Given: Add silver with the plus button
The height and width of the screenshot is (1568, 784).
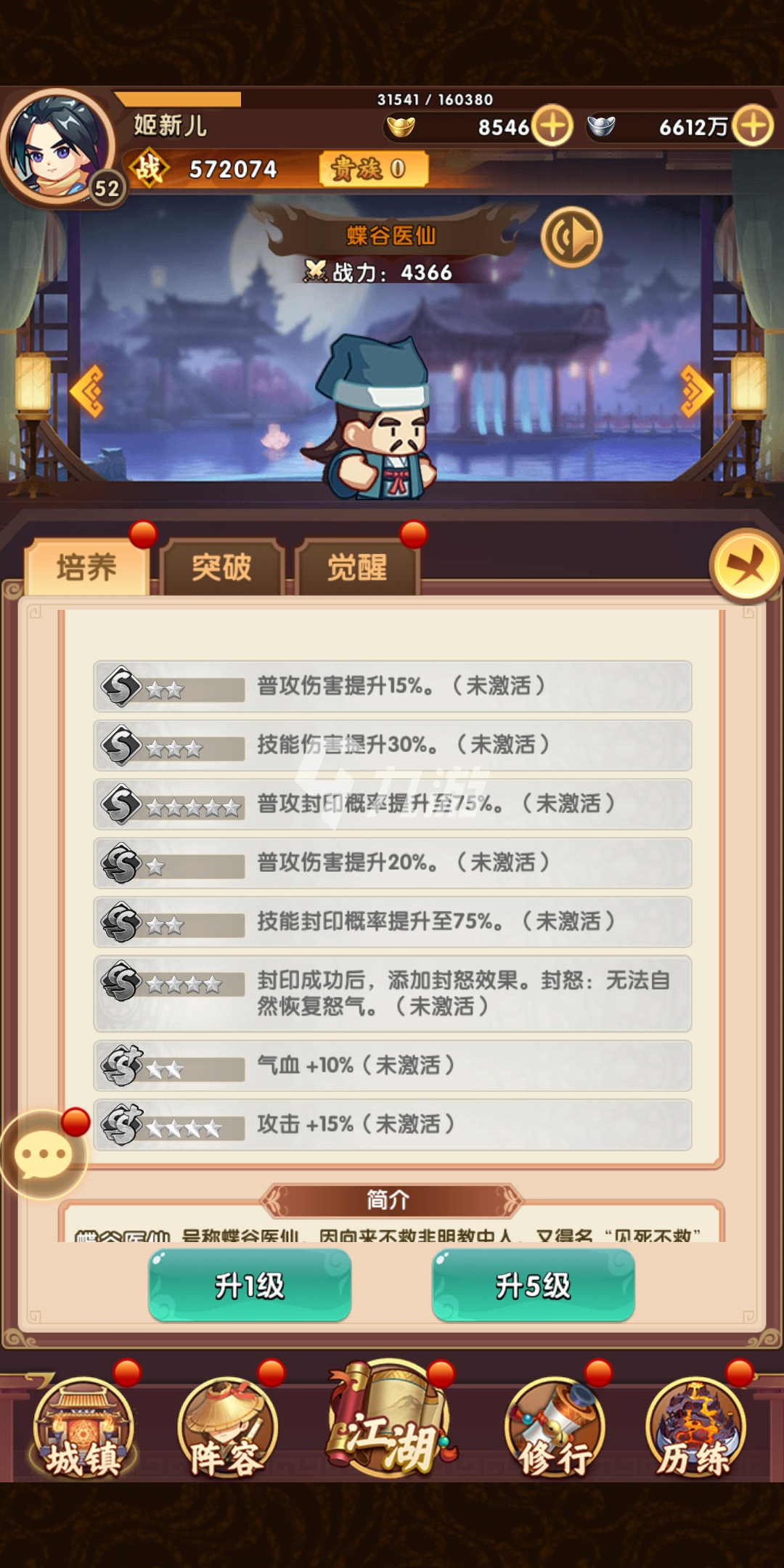Looking at the screenshot, I should [753, 126].
